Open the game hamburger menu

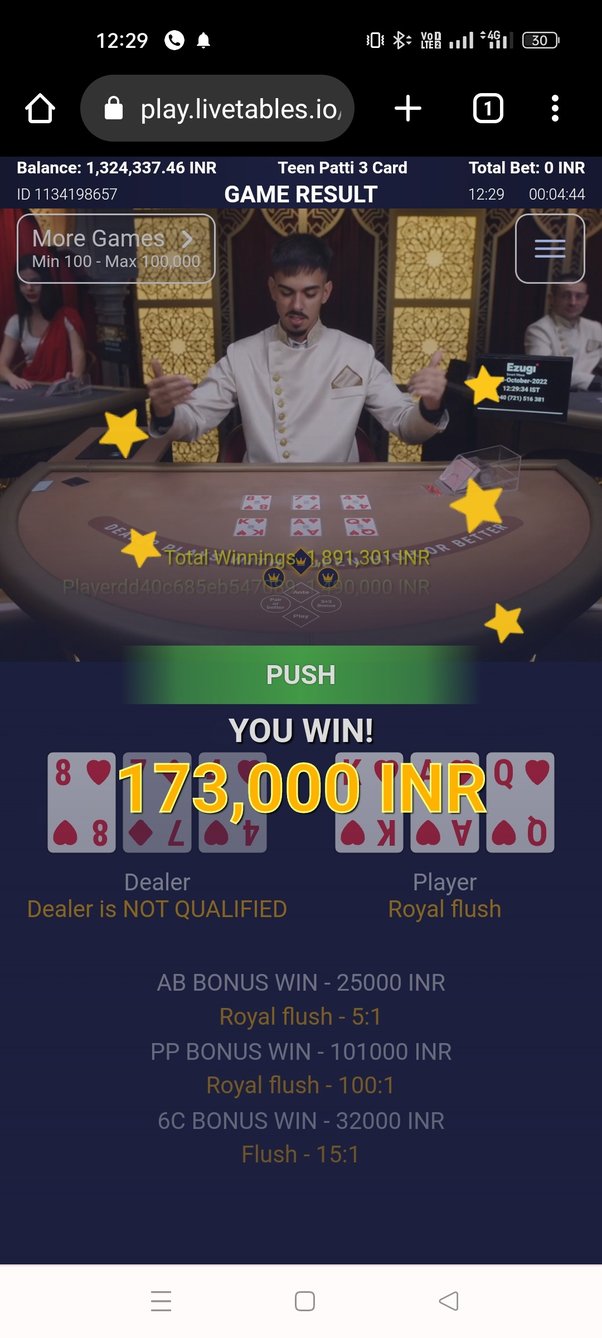(x=550, y=248)
